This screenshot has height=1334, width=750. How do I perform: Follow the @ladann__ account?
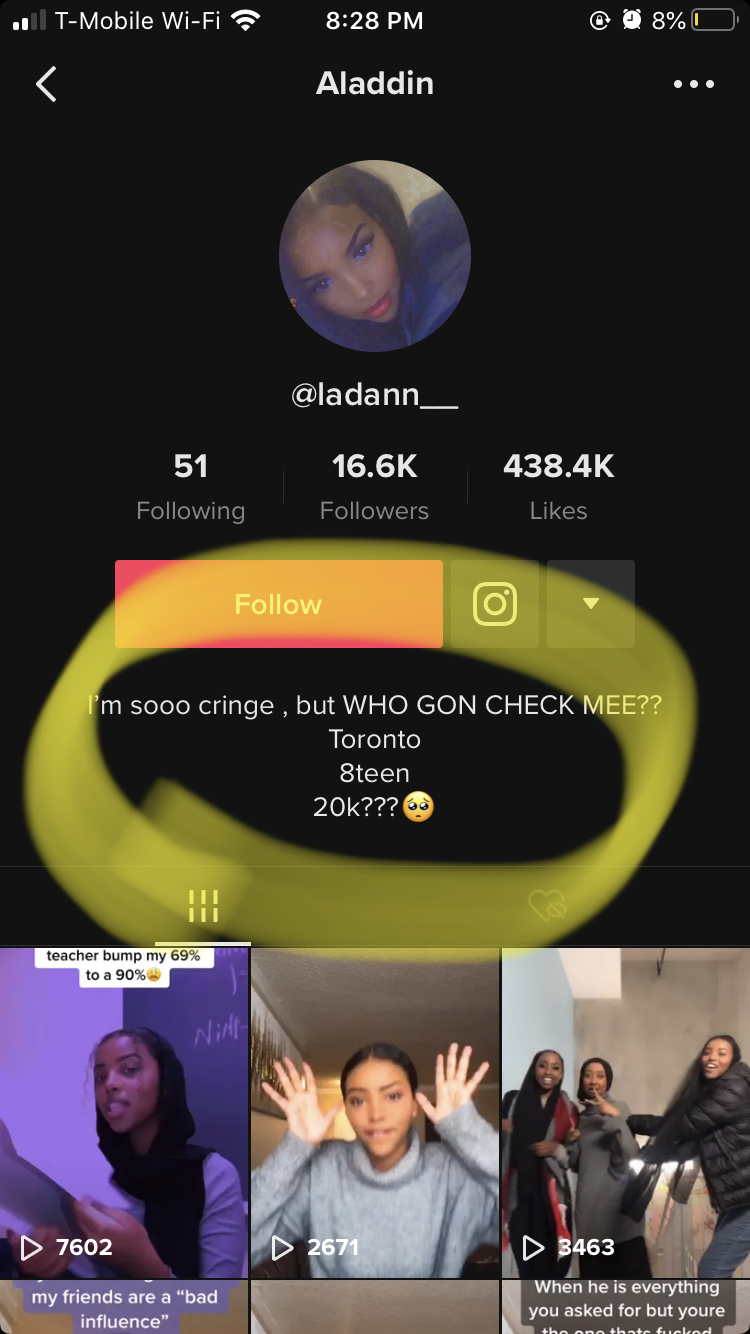(278, 604)
